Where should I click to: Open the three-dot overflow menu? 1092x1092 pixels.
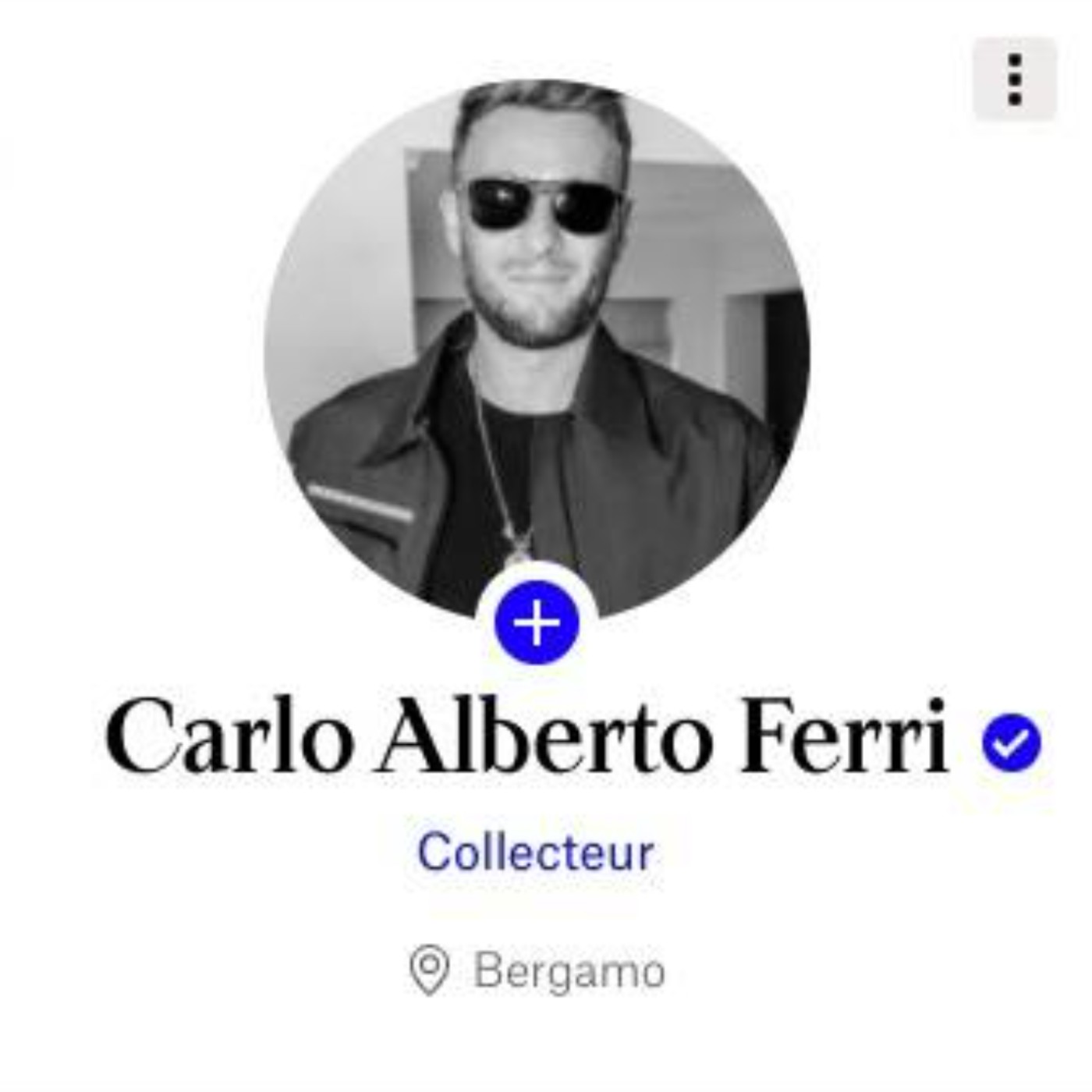(1014, 80)
